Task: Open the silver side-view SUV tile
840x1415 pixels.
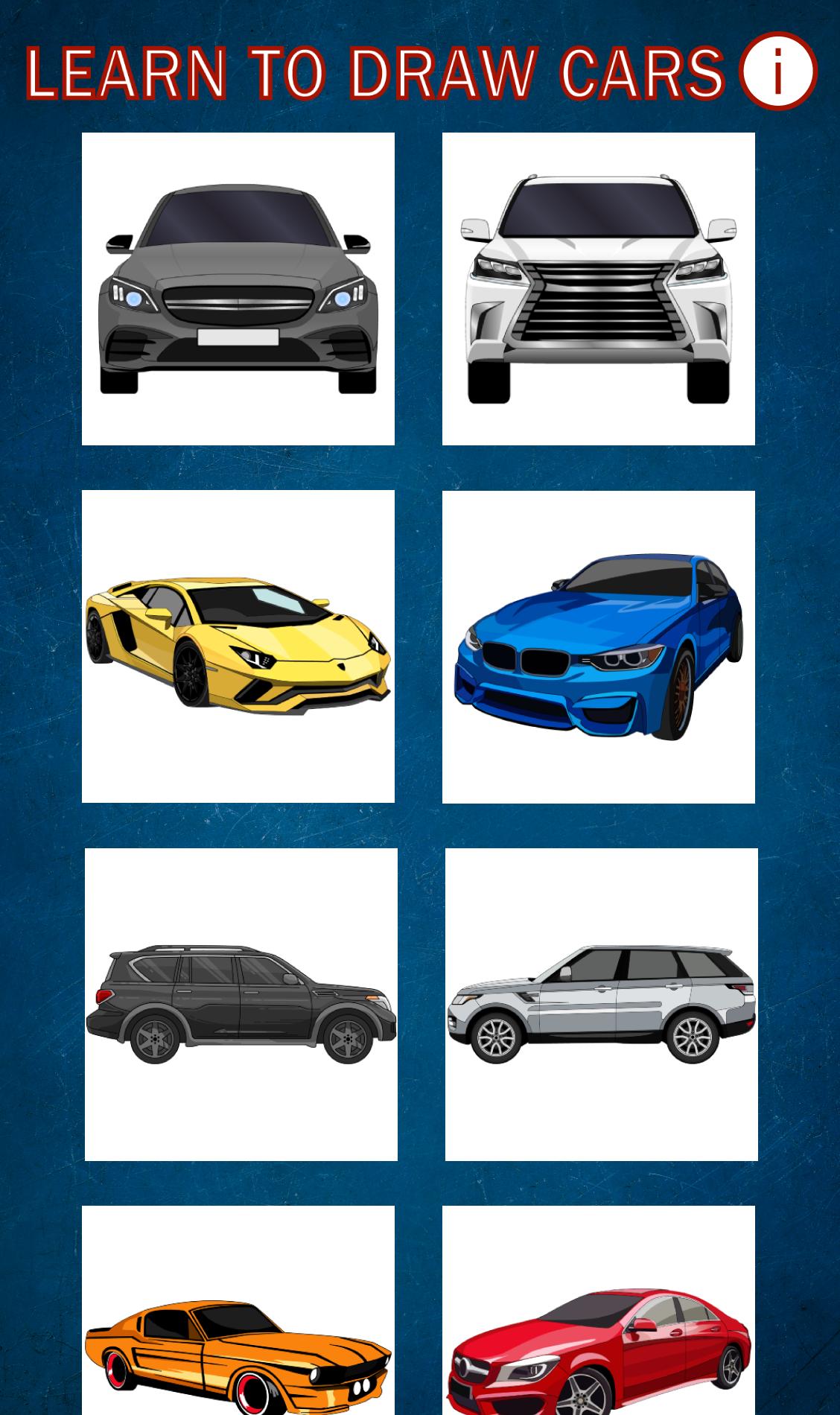Action: point(602,1004)
